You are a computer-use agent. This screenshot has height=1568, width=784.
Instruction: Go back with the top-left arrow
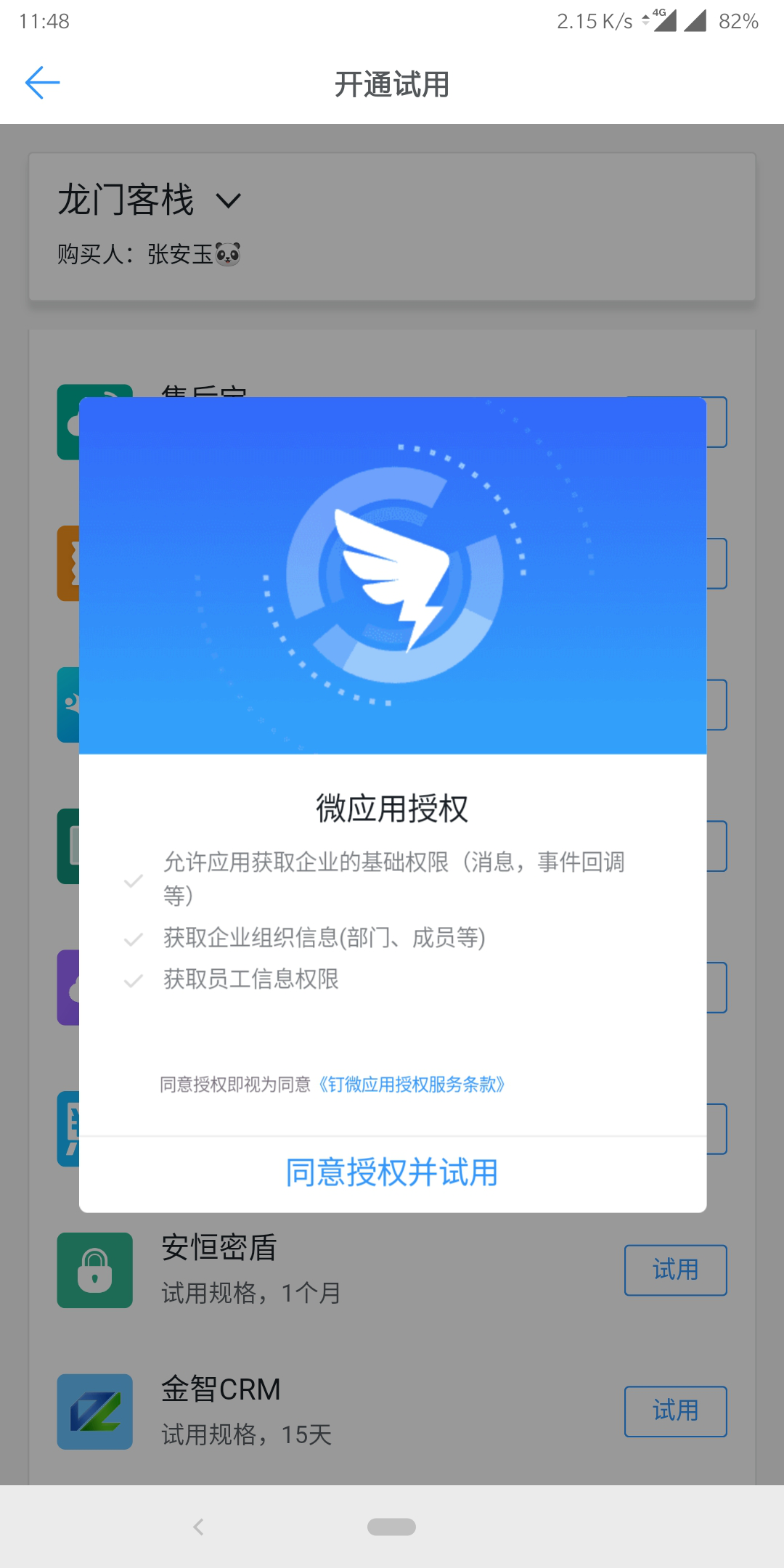tap(42, 83)
